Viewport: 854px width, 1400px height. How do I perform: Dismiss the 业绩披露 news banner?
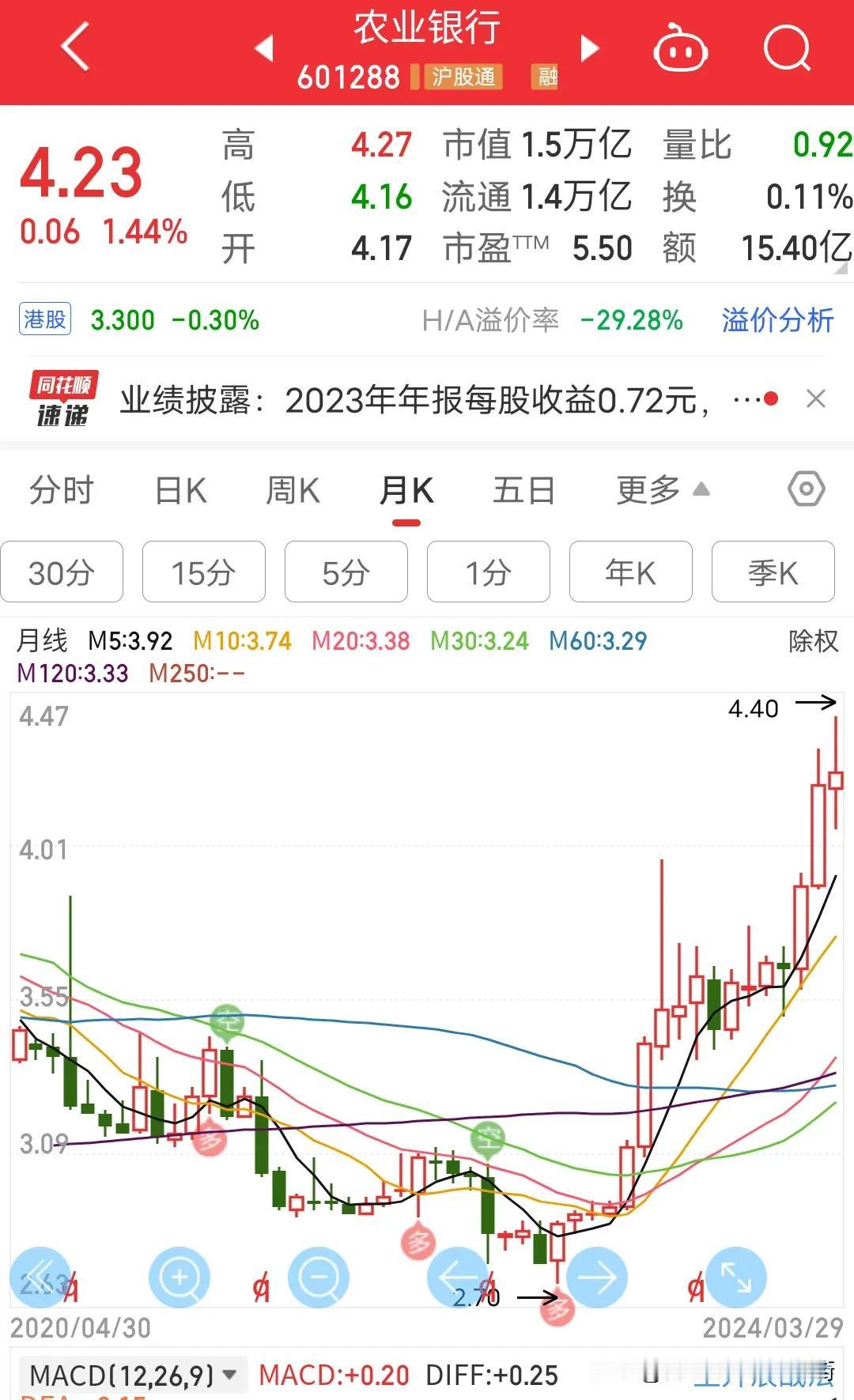pyautogui.click(x=816, y=399)
